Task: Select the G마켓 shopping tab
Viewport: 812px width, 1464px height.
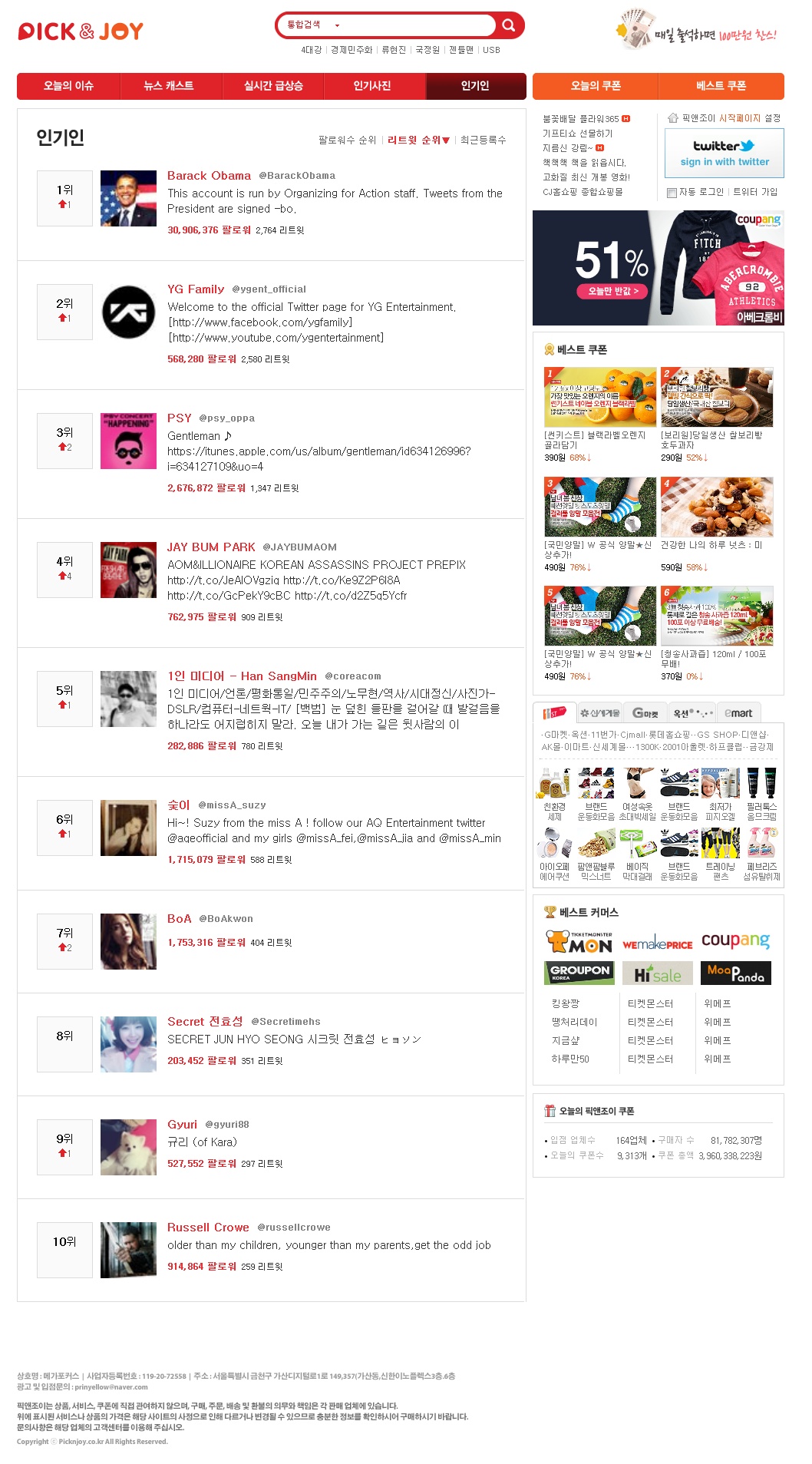Action: [x=645, y=712]
